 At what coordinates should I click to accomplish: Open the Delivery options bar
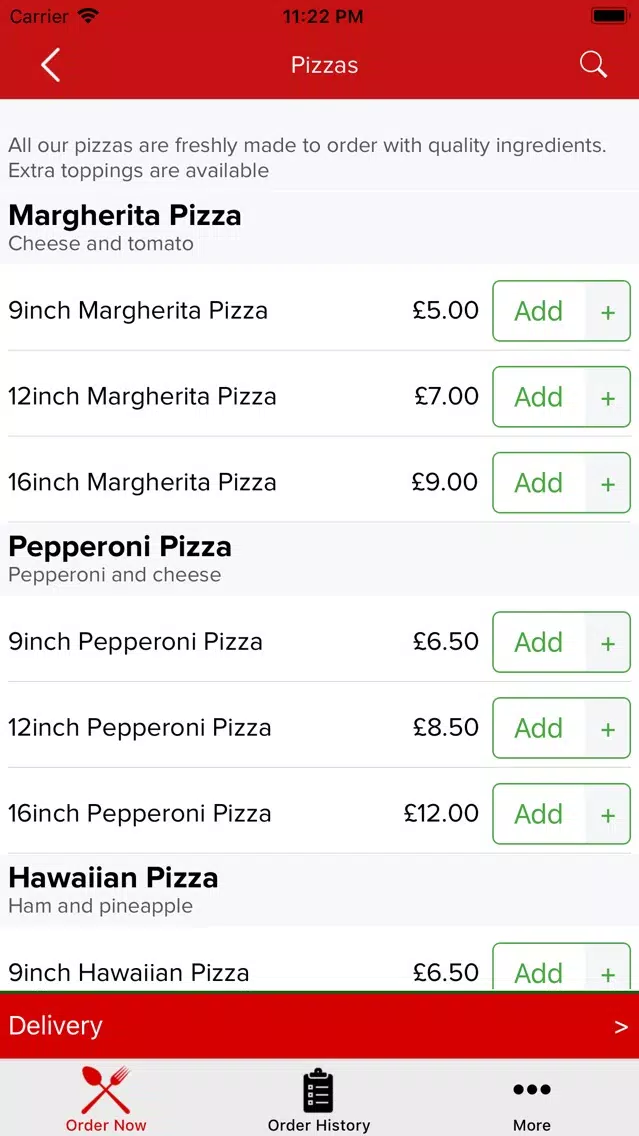[320, 1026]
